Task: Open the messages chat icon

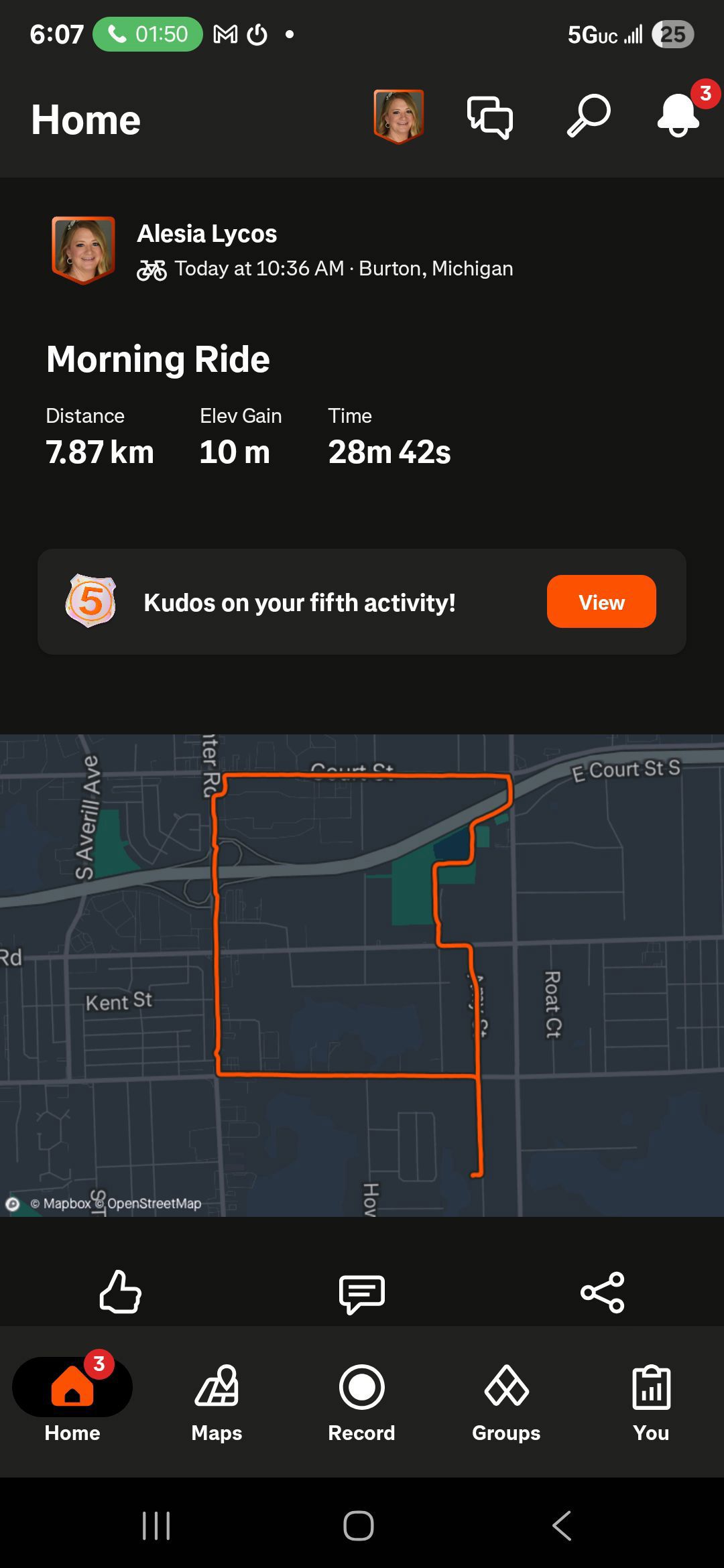Action: coord(490,117)
